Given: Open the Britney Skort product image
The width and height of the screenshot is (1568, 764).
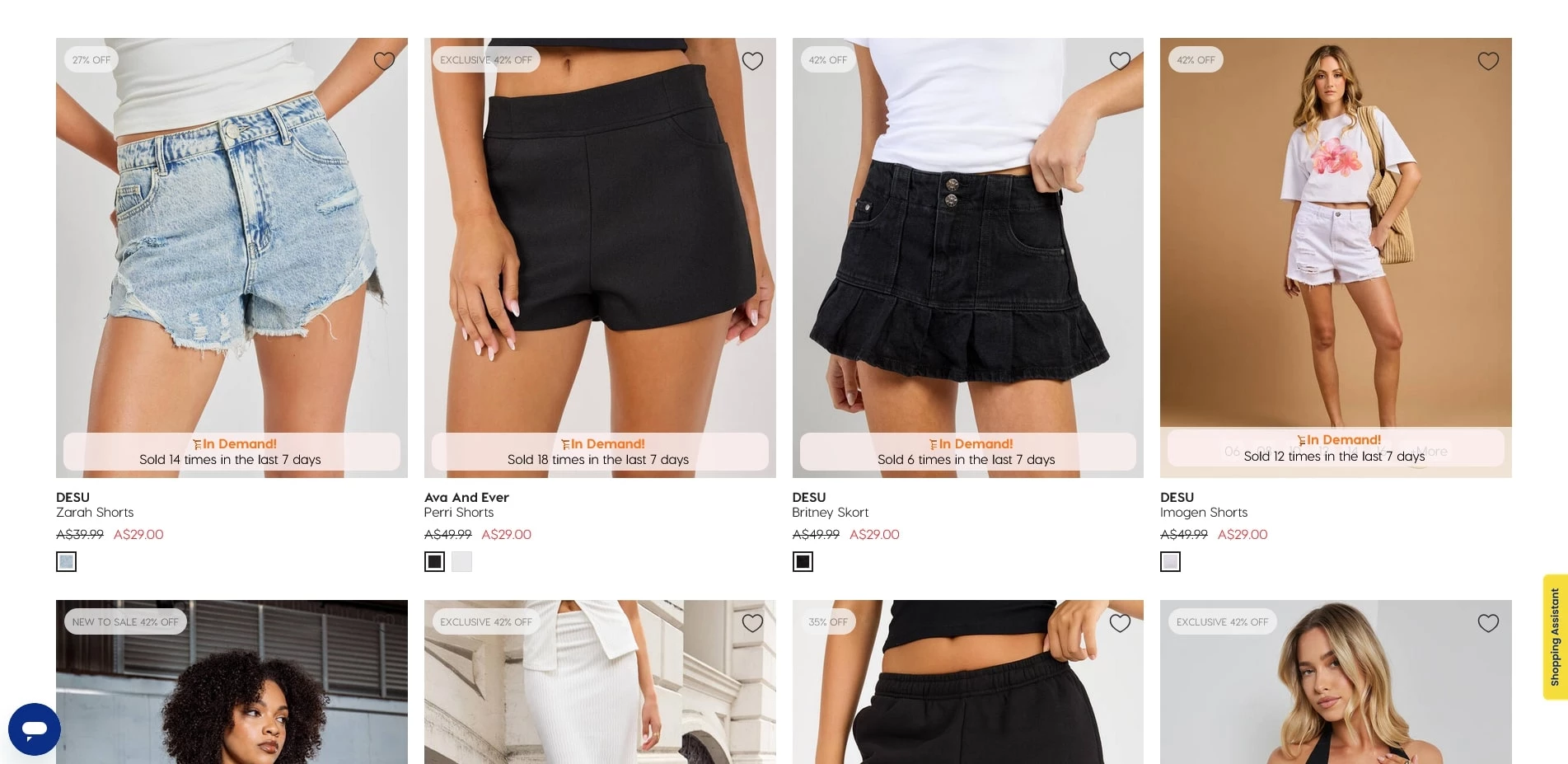Looking at the screenshot, I should (x=967, y=247).
